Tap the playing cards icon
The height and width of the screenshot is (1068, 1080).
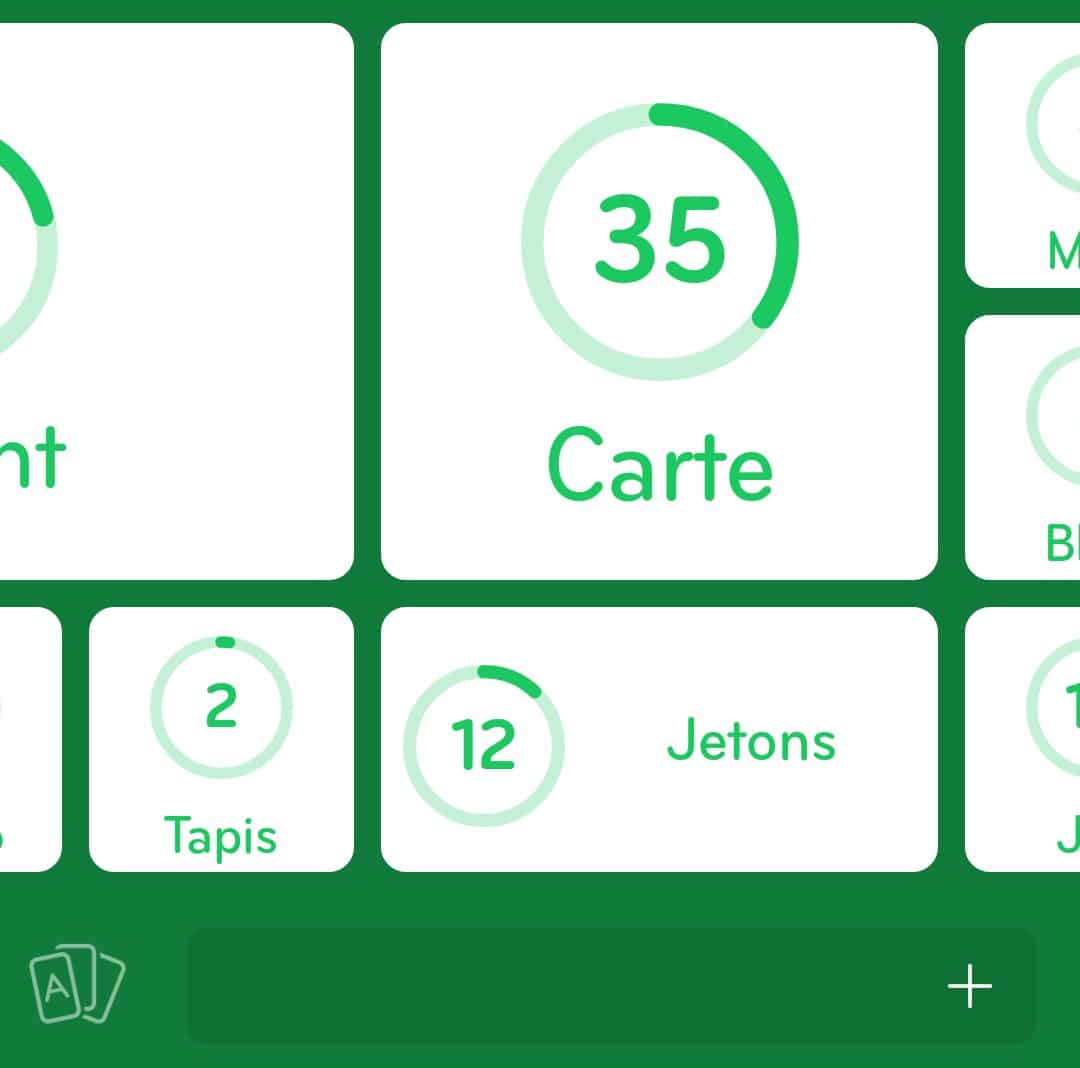[77, 985]
